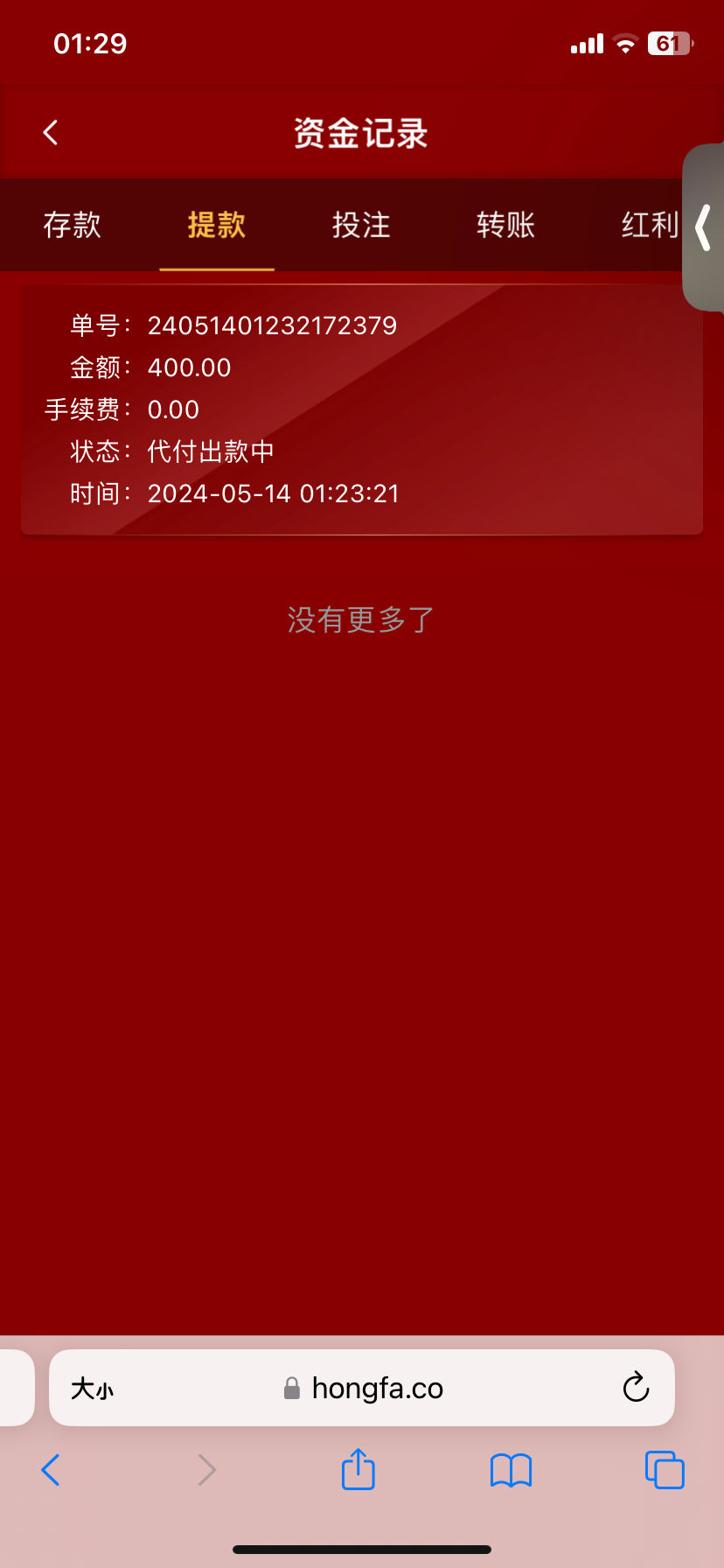The width and height of the screenshot is (724, 1568).
Task: Switch to the 存款 tab
Action: coord(73,226)
